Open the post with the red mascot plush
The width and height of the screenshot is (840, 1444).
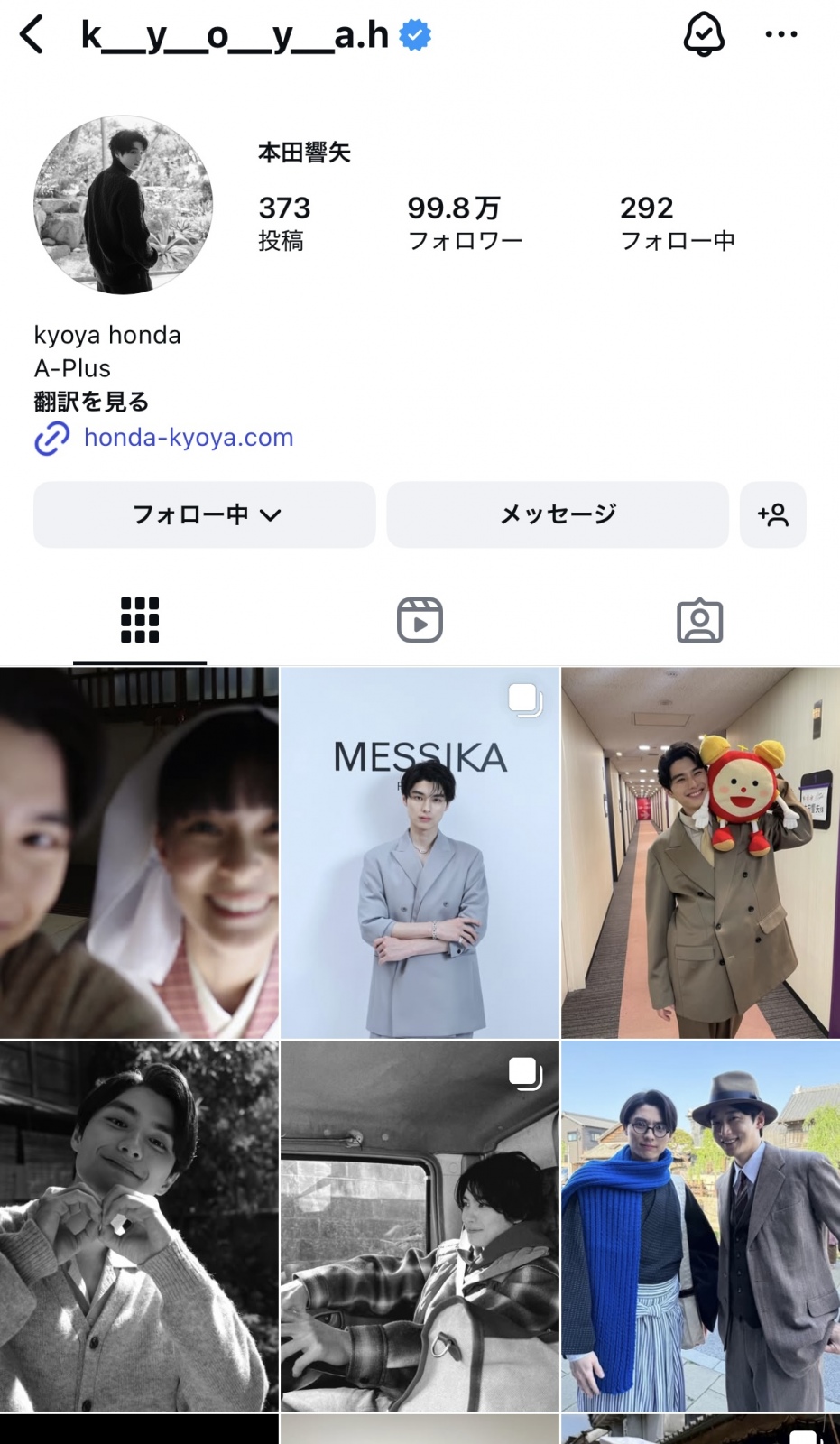[701, 853]
